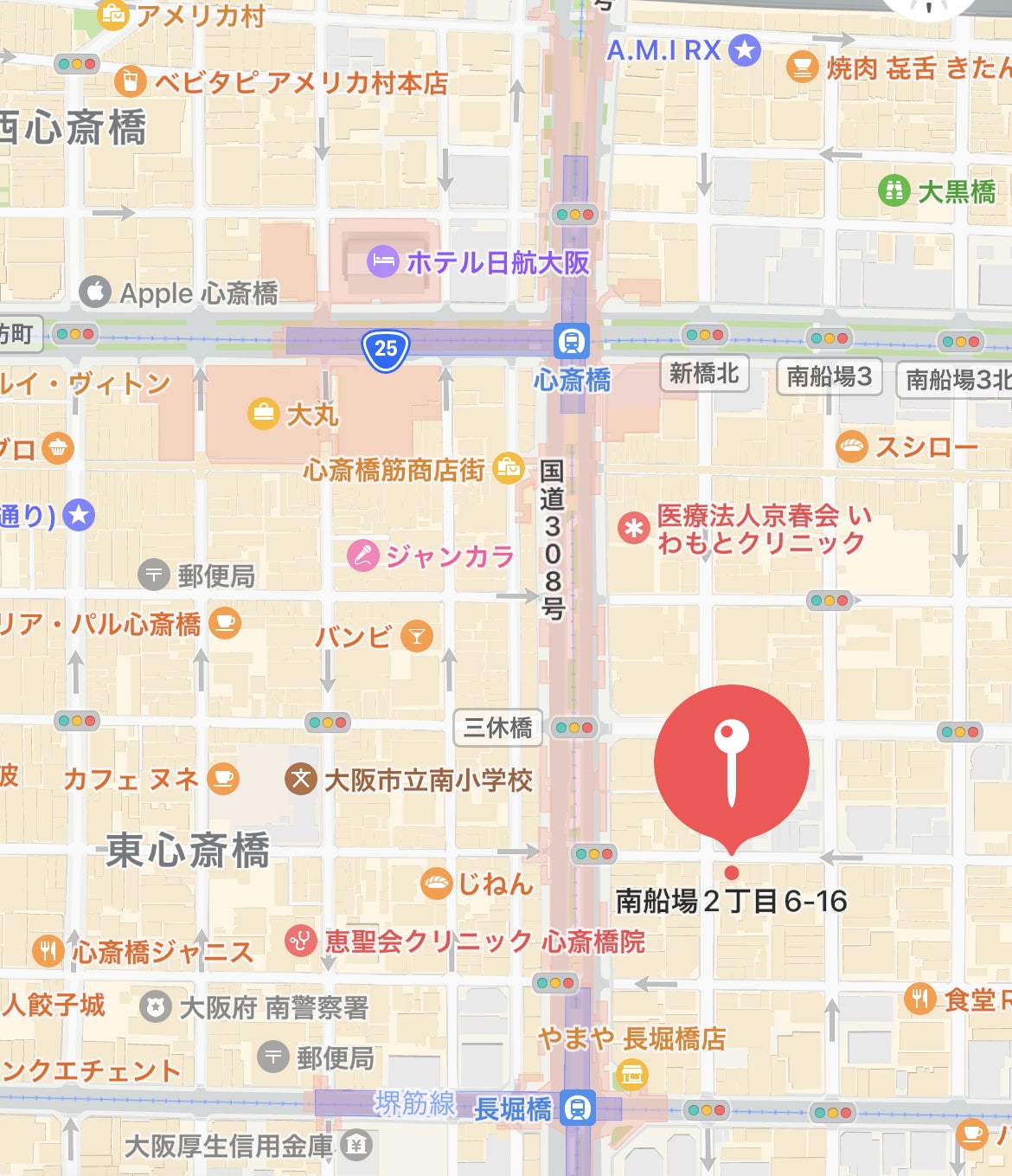Select the 大丸 shopping marker
This screenshot has width=1012, height=1176.
(x=262, y=414)
